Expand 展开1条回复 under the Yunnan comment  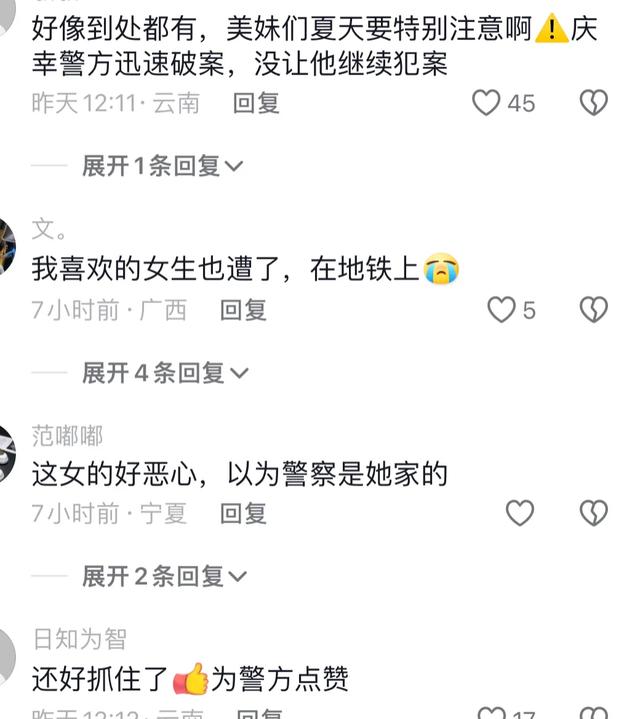coord(162,166)
